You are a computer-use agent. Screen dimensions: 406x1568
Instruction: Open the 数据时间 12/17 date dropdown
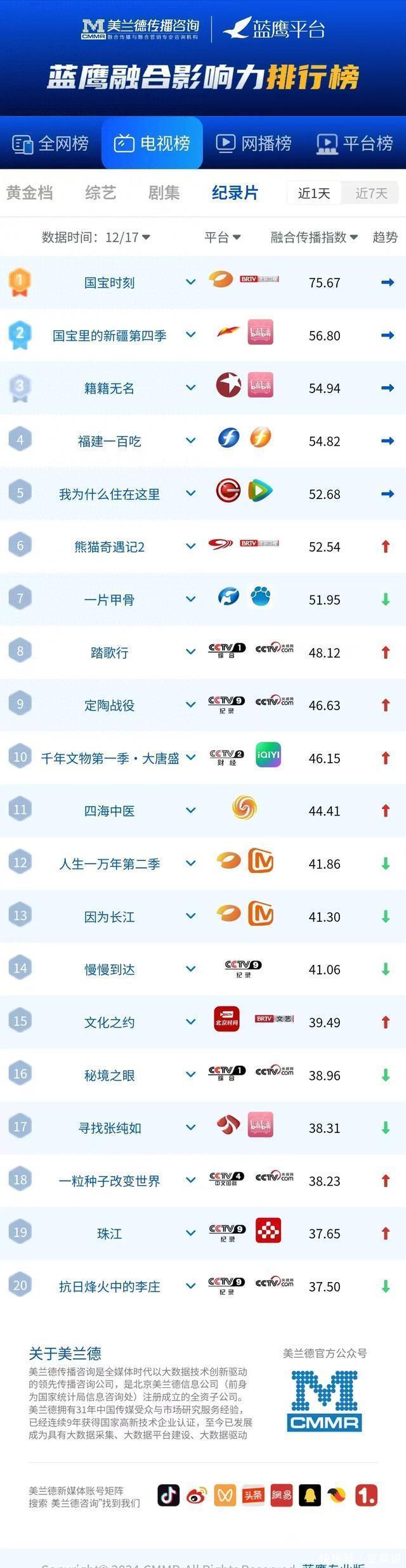click(x=96, y=237)
